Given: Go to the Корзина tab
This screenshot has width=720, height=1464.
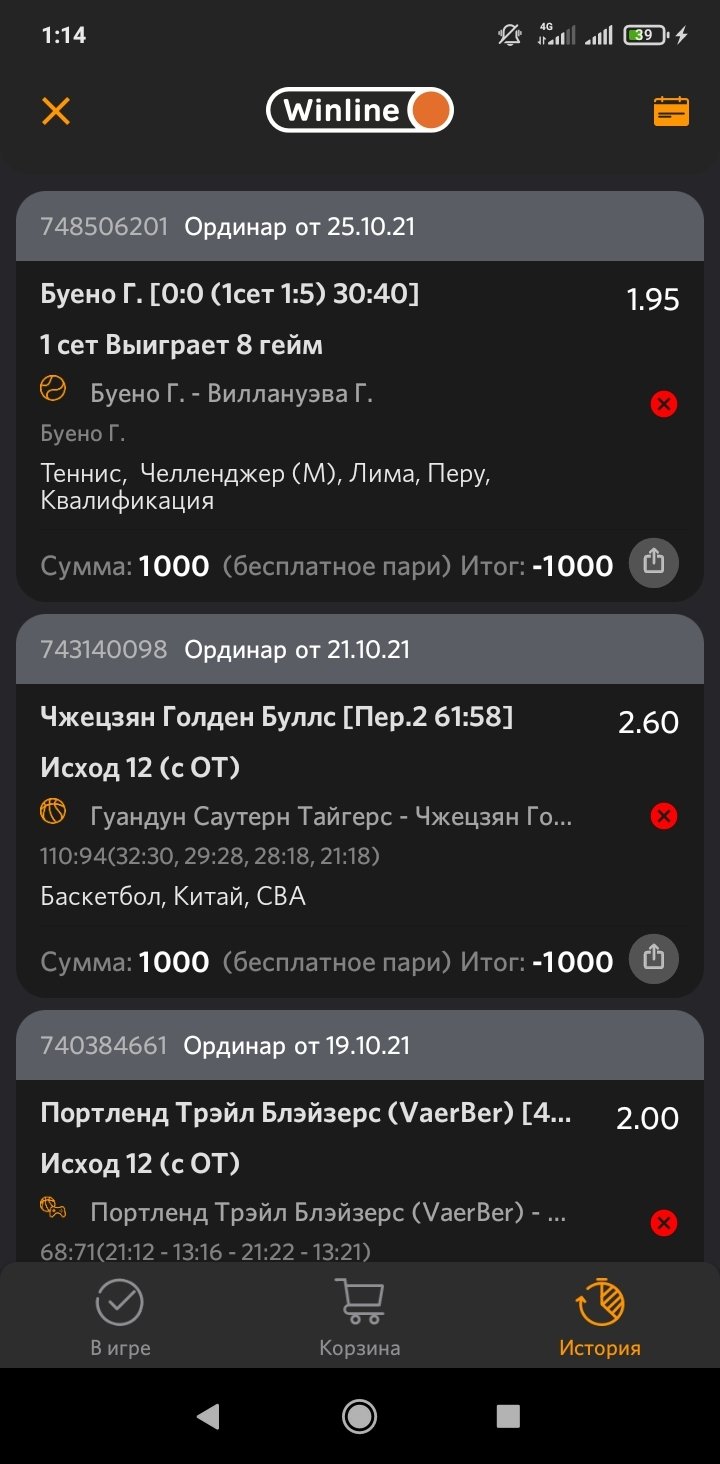Looking at the screenshot, I should tap(360, 1316).
